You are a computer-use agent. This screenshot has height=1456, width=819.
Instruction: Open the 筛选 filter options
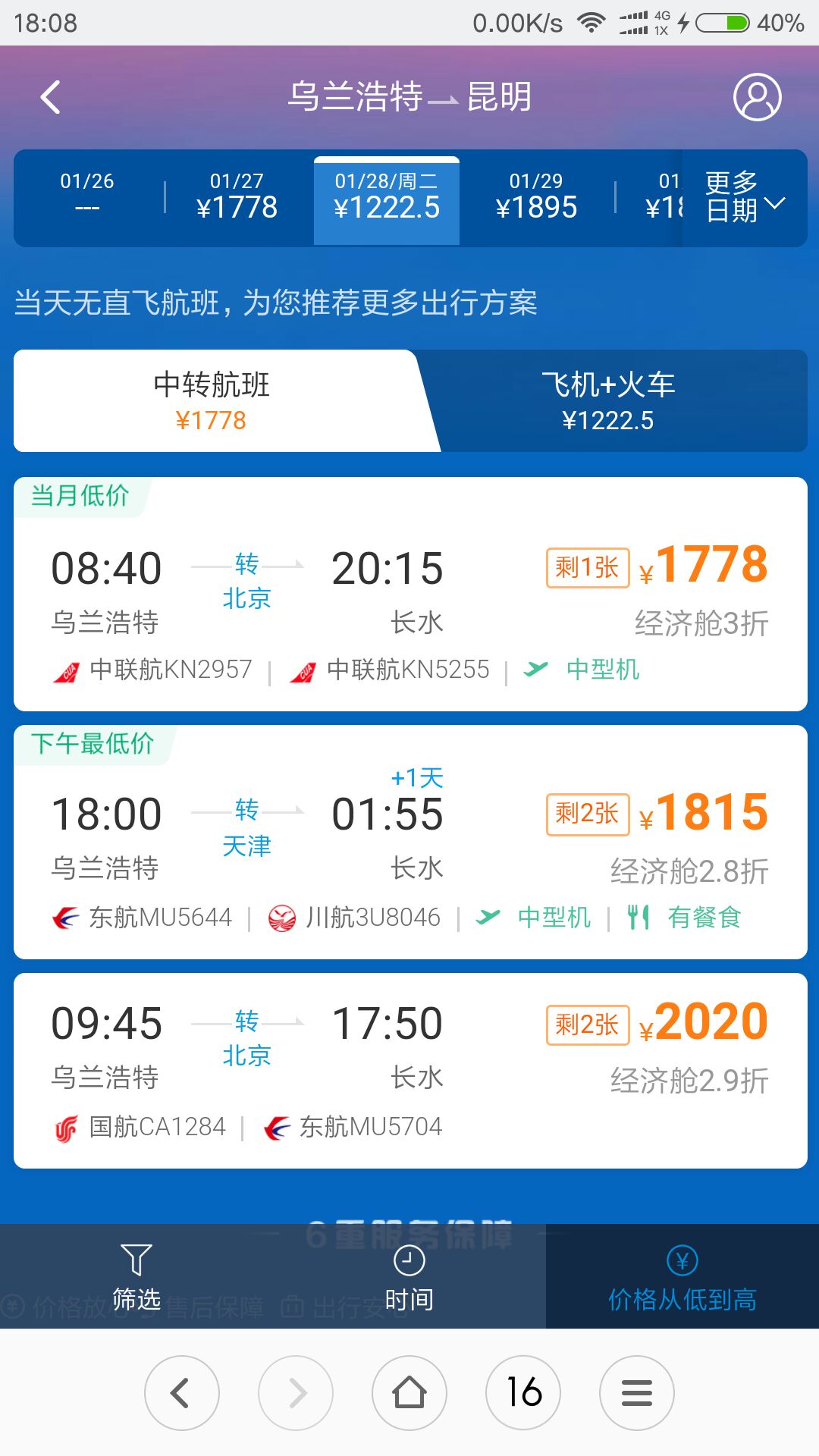point(136,1277)
